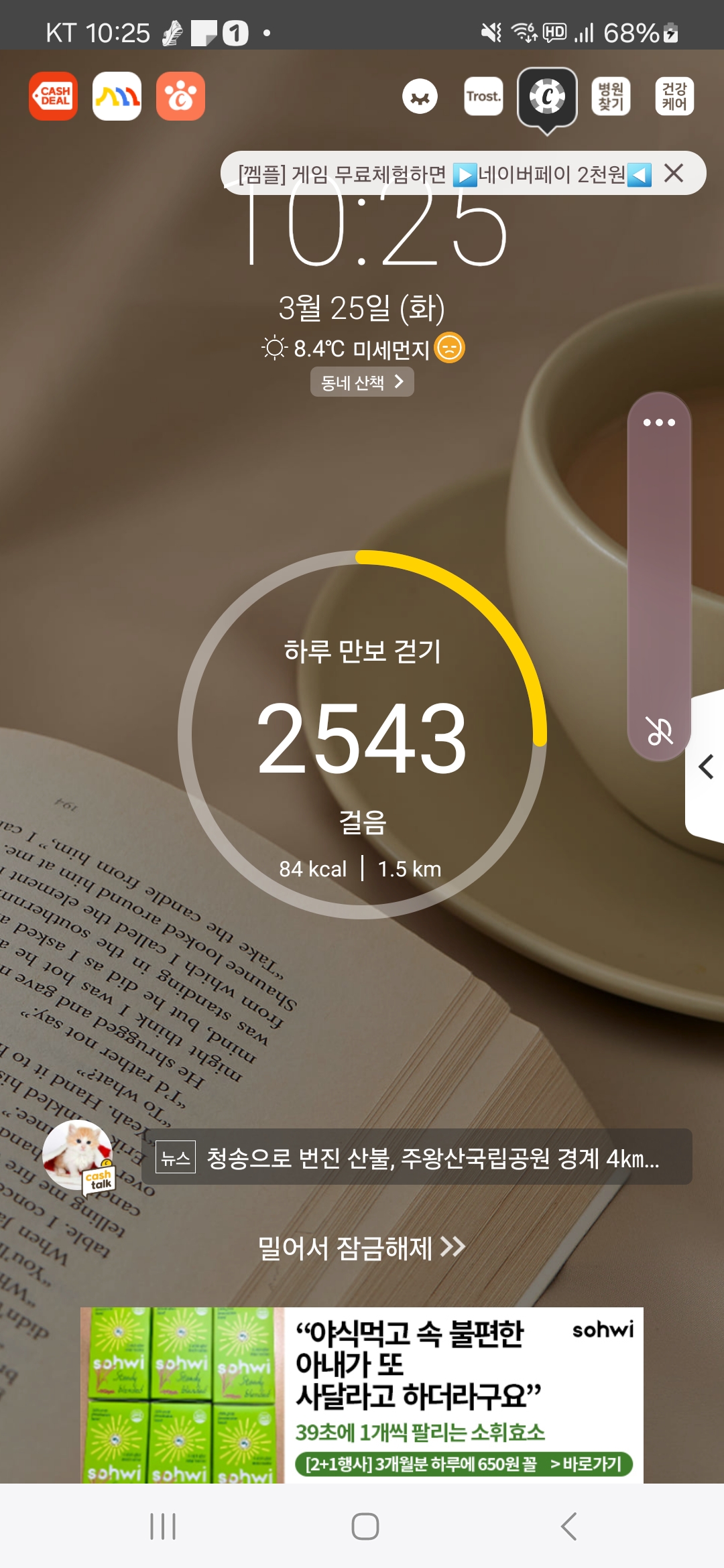Open the cat face icon
The width and height of the screenshot is (724, 1568).
tap(420, 96)
